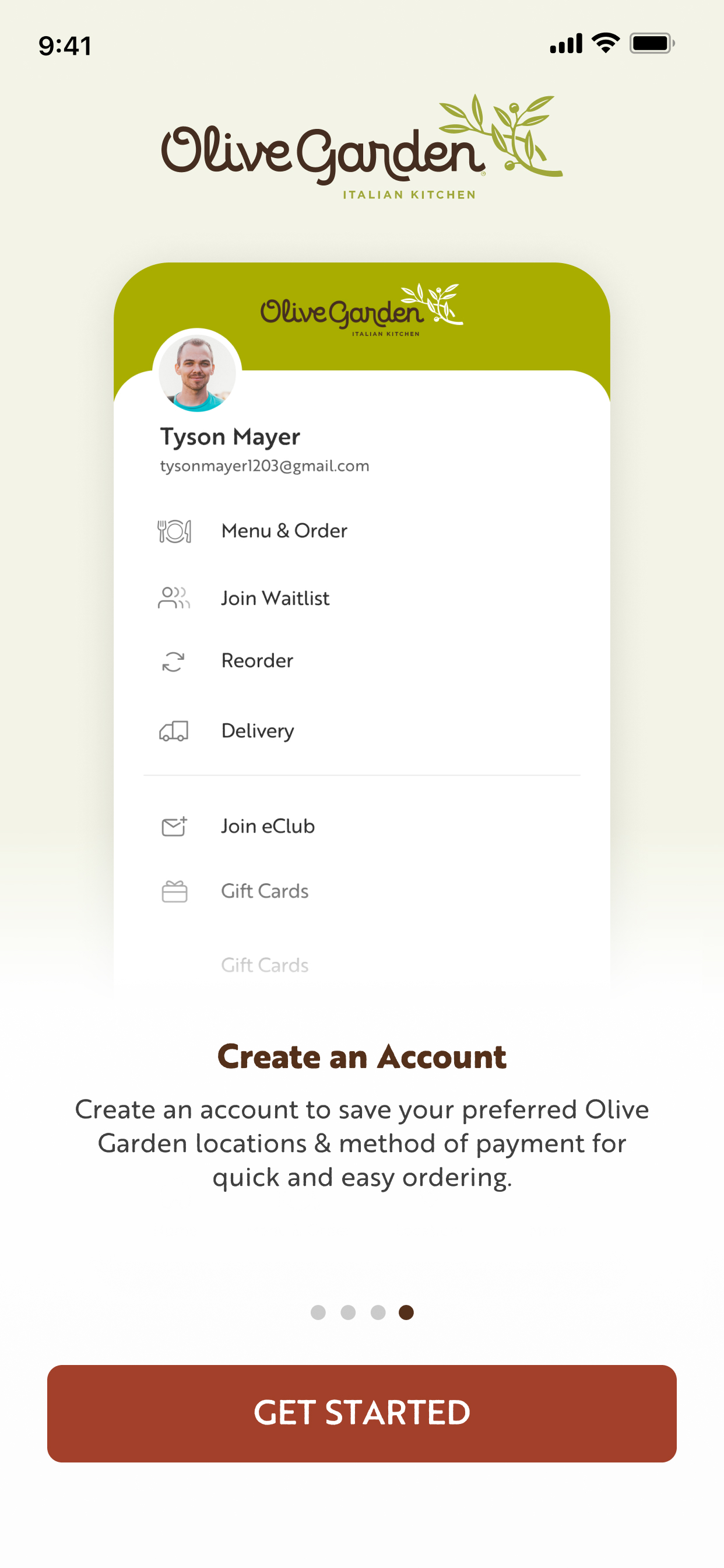Jump to the first onboarding page dot

(x=318, y=1312)
